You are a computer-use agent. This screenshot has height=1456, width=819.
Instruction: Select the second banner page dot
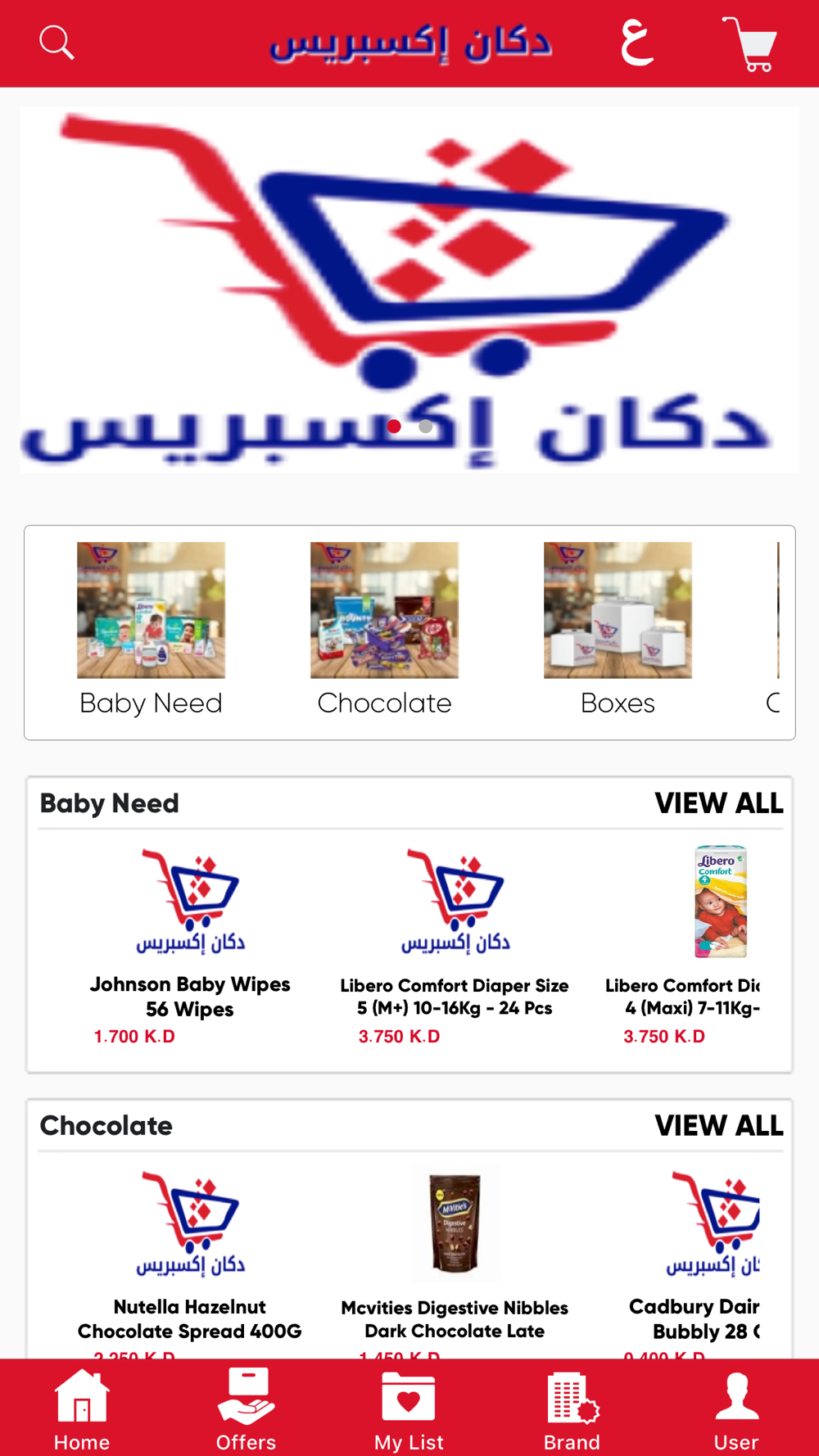pyautogui.click(x=426, y=426)
